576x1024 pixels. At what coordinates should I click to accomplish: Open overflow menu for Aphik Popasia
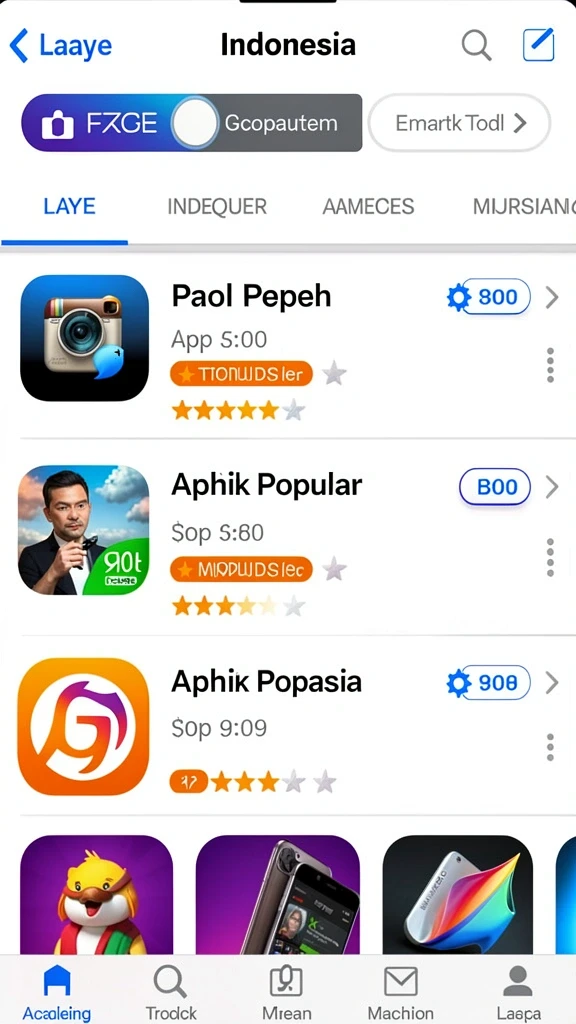[550, 747]
